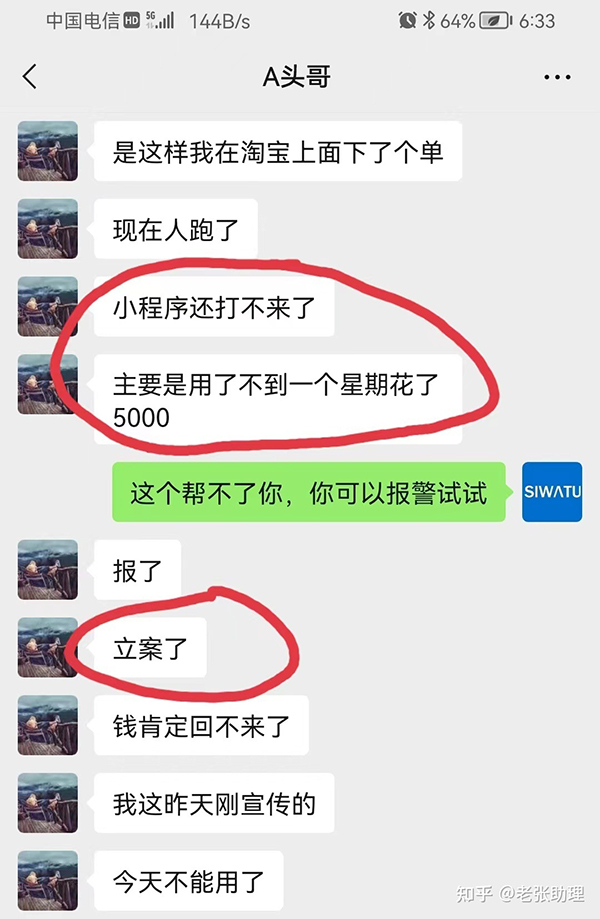Tap the SIWATU avatar beside the green message
The image size is (600, 919).
click(551, 492)
